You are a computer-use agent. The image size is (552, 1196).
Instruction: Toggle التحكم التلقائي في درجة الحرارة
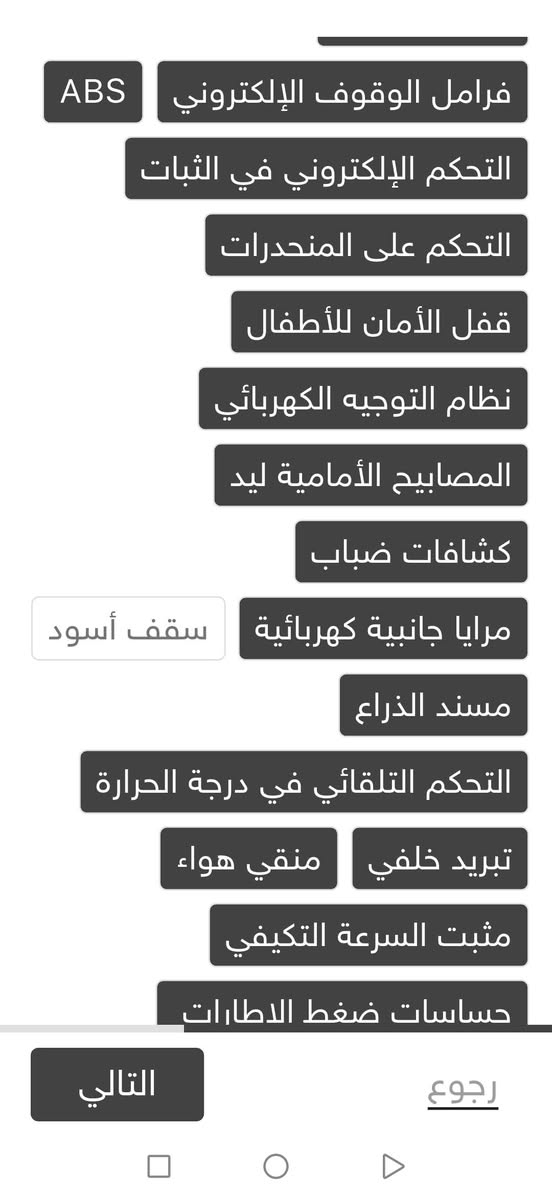click(303, 782)
